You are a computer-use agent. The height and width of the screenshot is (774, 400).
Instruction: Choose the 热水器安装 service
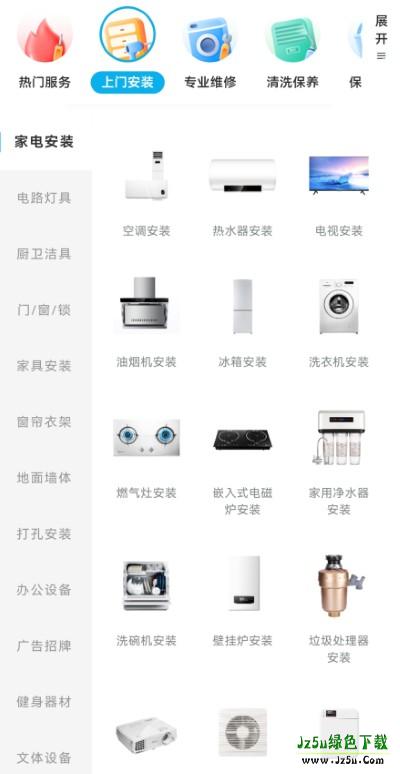[x=242, y=194]
